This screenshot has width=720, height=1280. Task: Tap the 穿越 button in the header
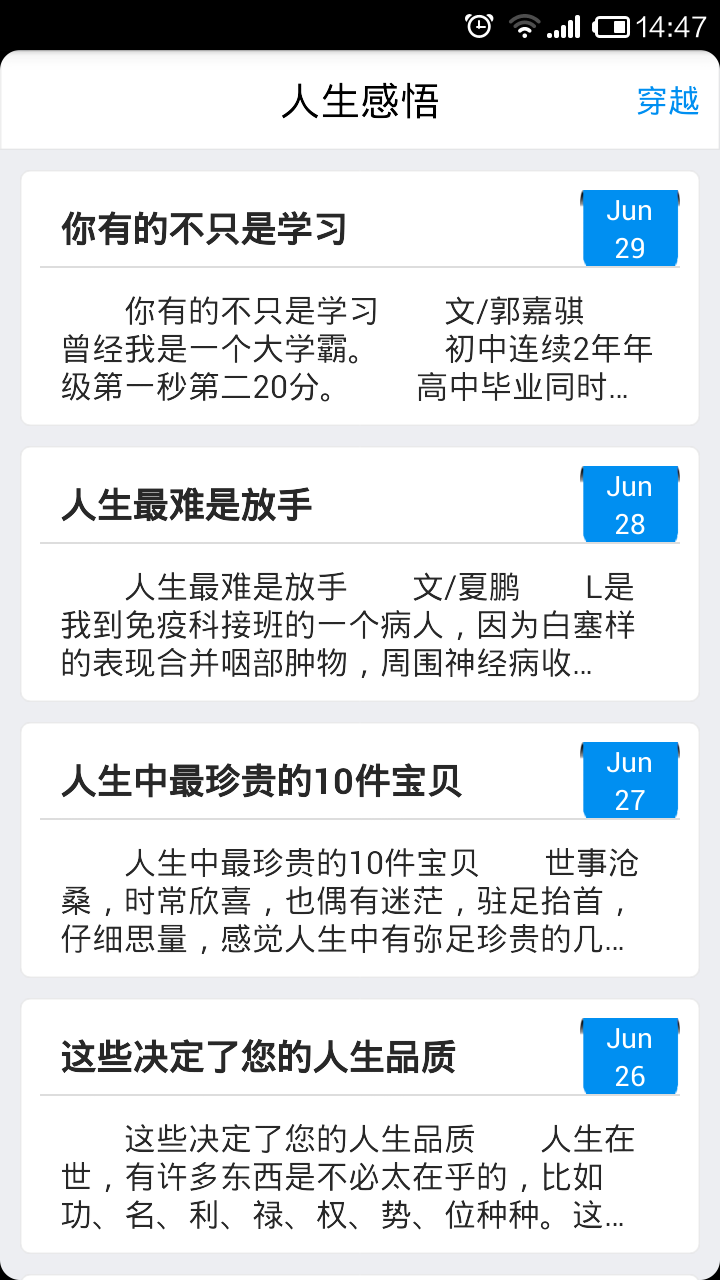(667, 101)
